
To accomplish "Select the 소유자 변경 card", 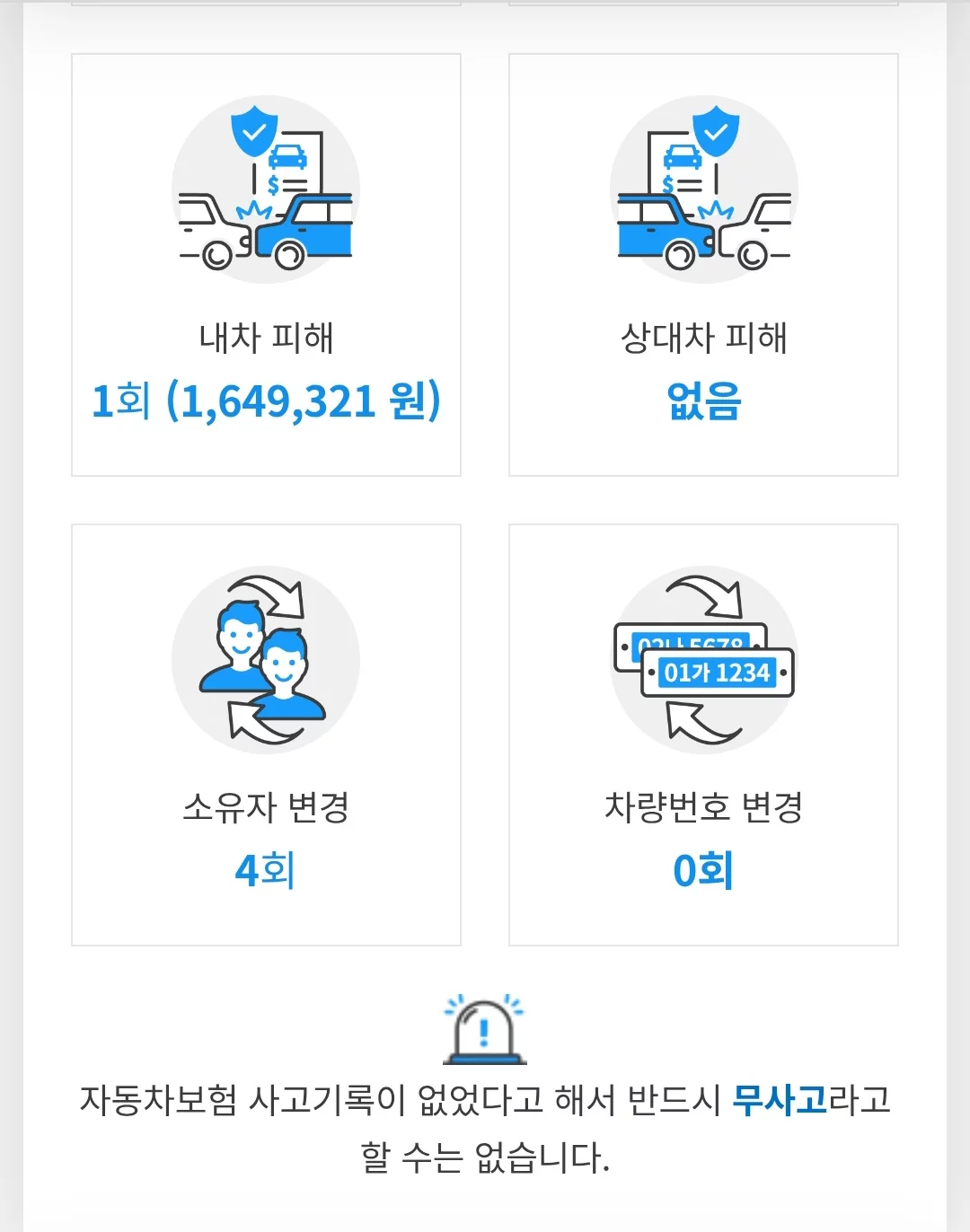I will pyautogui.click(x=266, y=735).
